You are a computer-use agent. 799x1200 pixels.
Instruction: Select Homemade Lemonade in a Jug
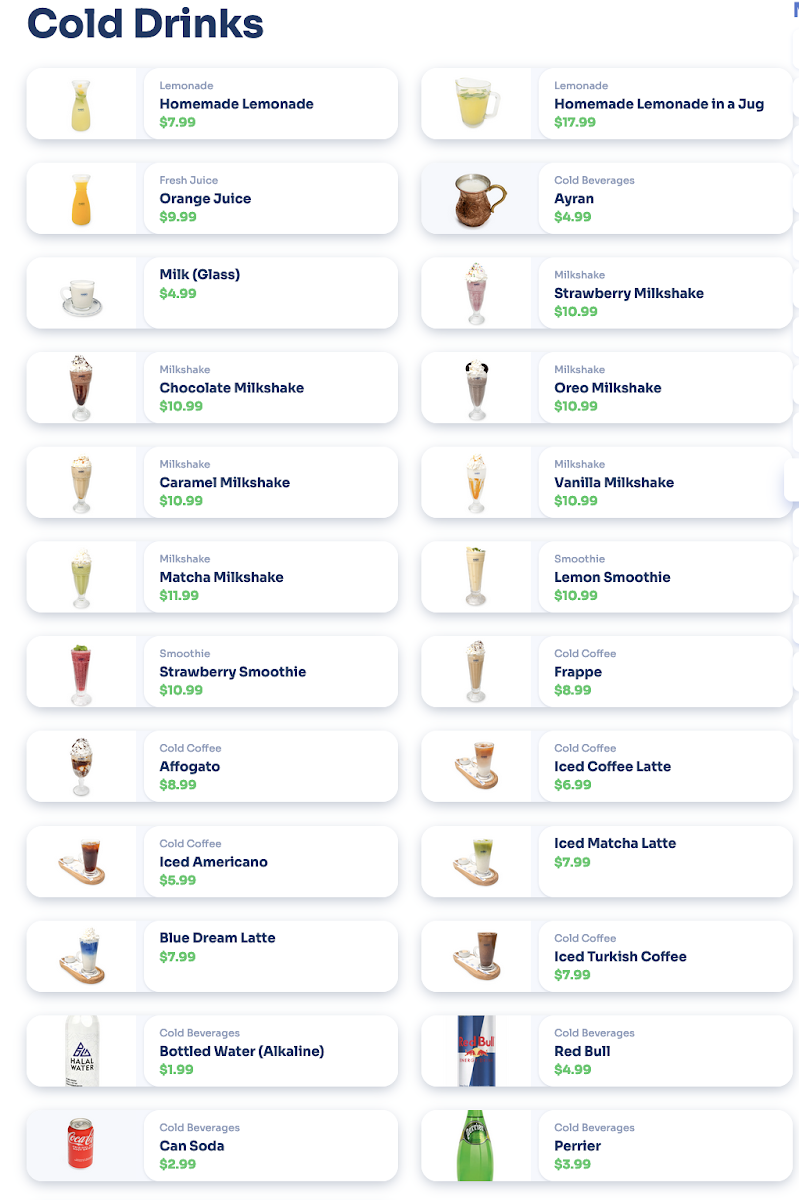click(x=607, y=104)
